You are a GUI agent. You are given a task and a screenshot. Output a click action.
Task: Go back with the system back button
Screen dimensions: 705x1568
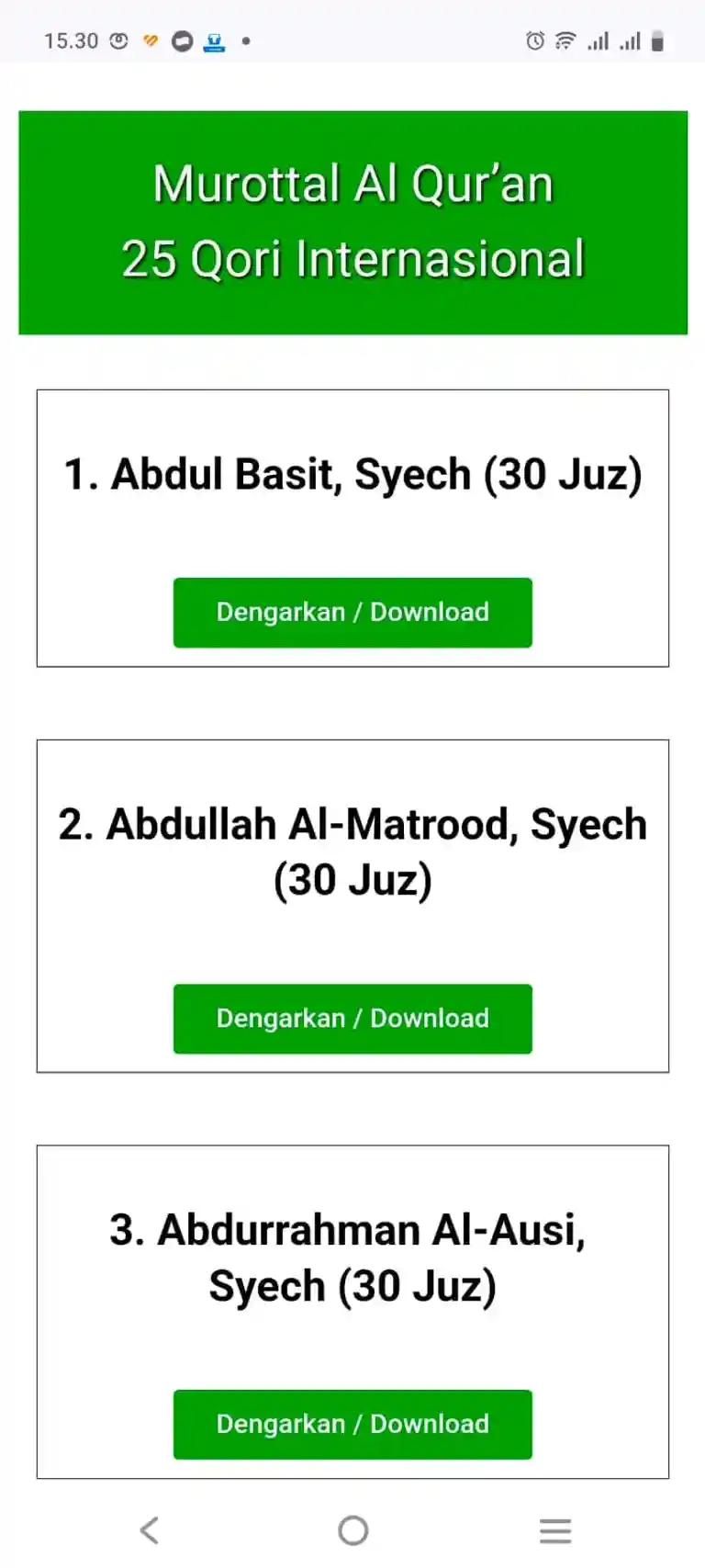[150, 1530]
